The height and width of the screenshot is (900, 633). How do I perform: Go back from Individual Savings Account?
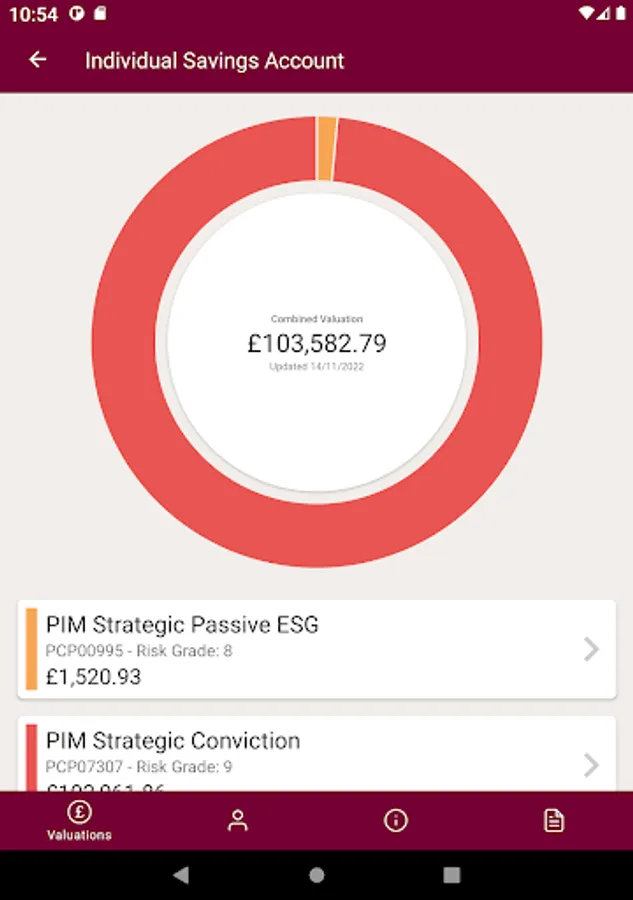pos(38,60)
